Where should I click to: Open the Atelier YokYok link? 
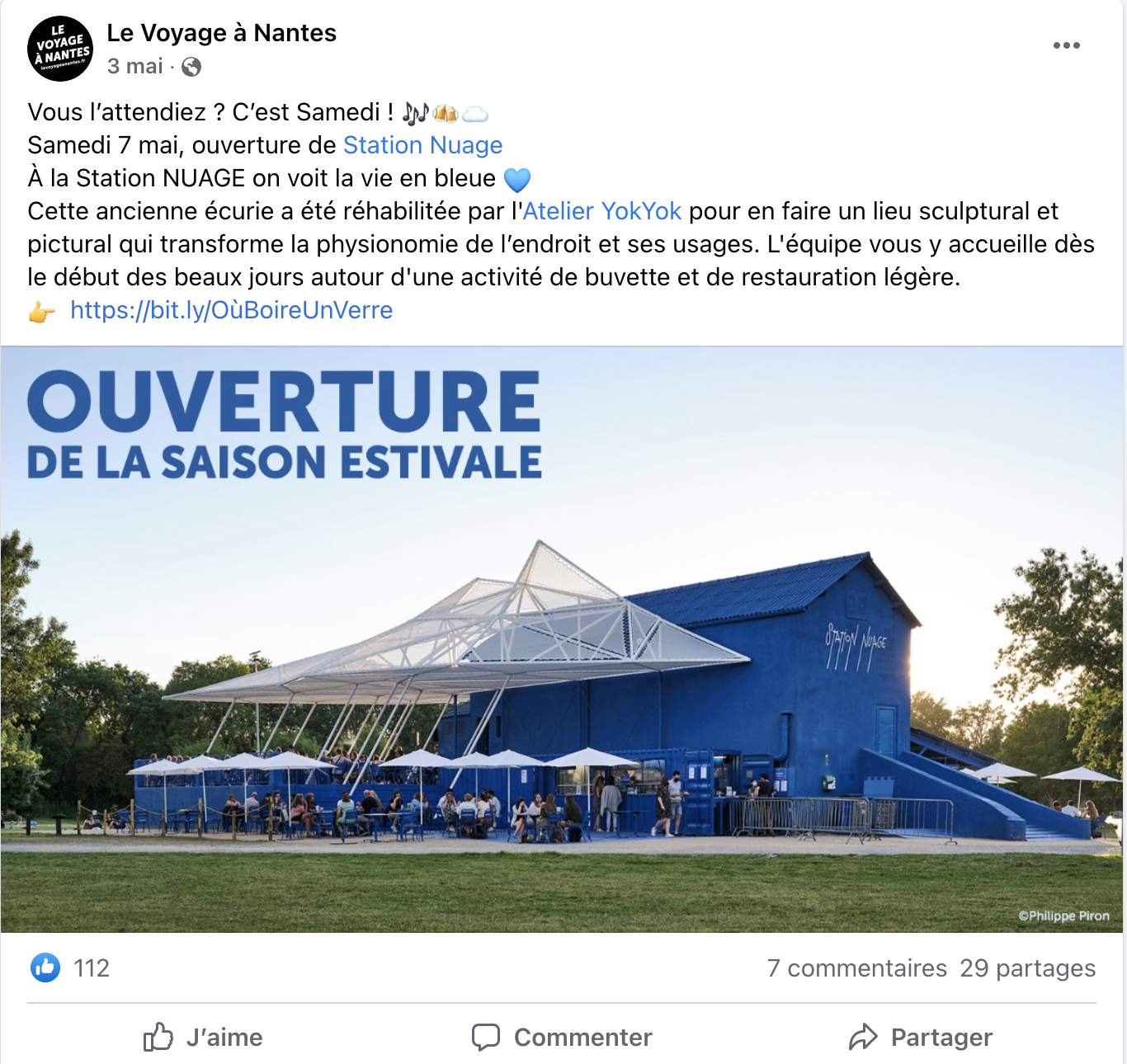click(602, 211)
